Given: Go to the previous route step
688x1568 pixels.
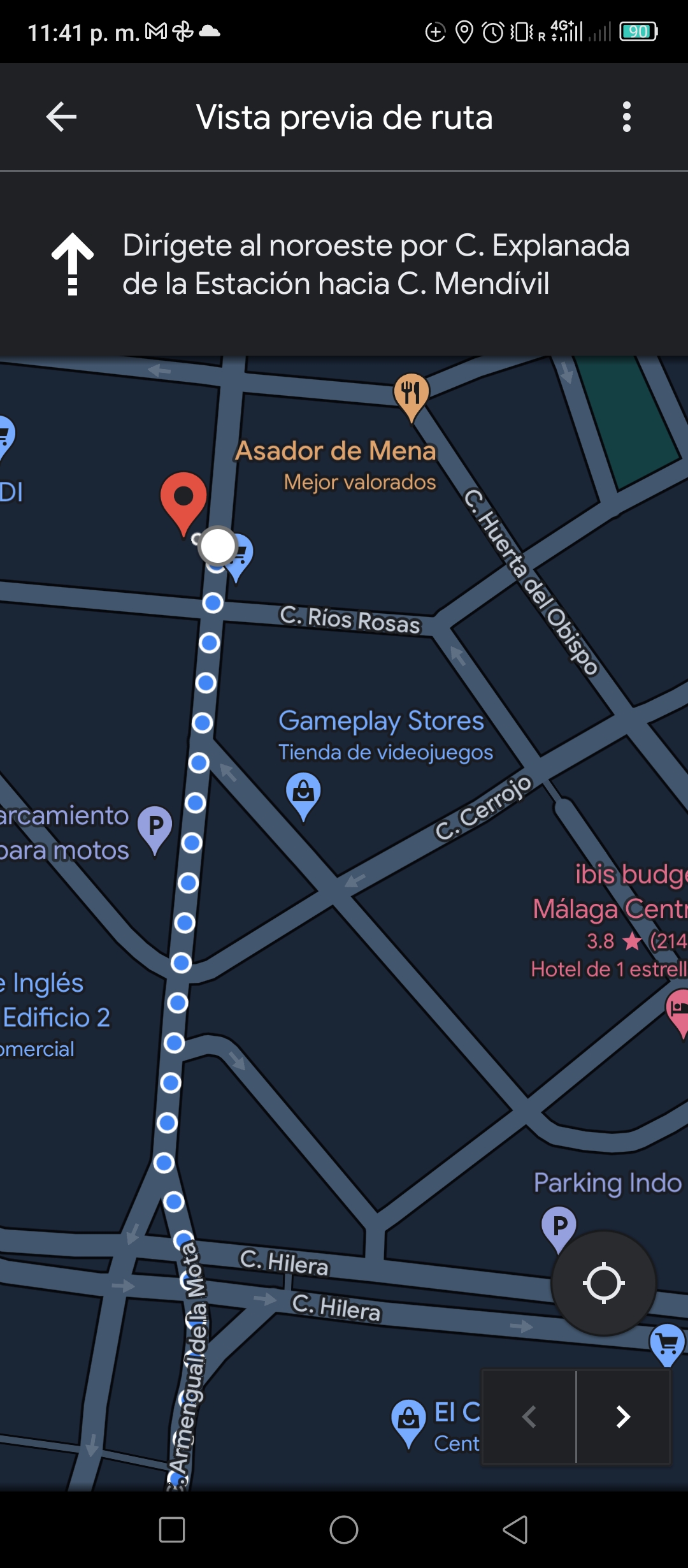Looking at the screenshot, I should pos(529,1416).
